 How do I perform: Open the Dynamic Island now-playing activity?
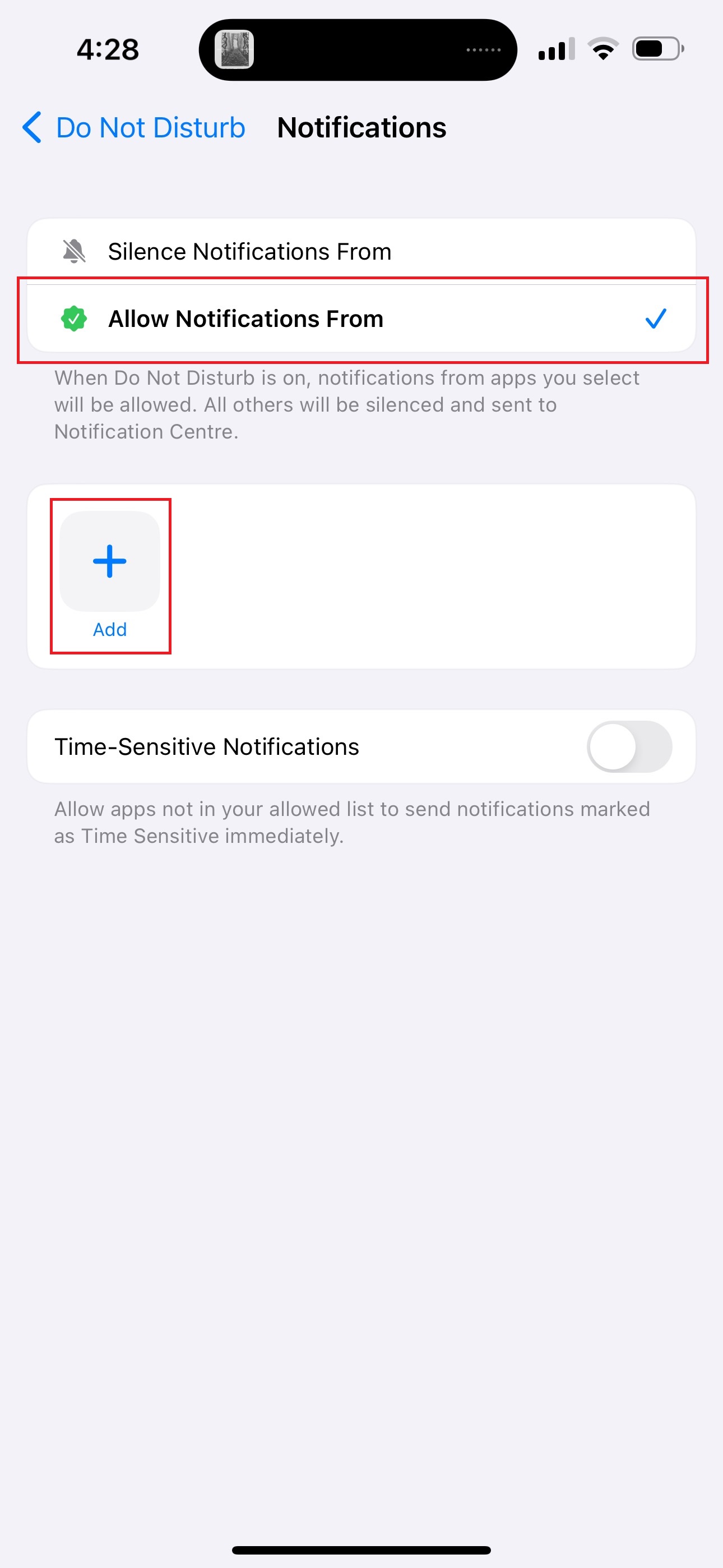(x=358, y=50)
